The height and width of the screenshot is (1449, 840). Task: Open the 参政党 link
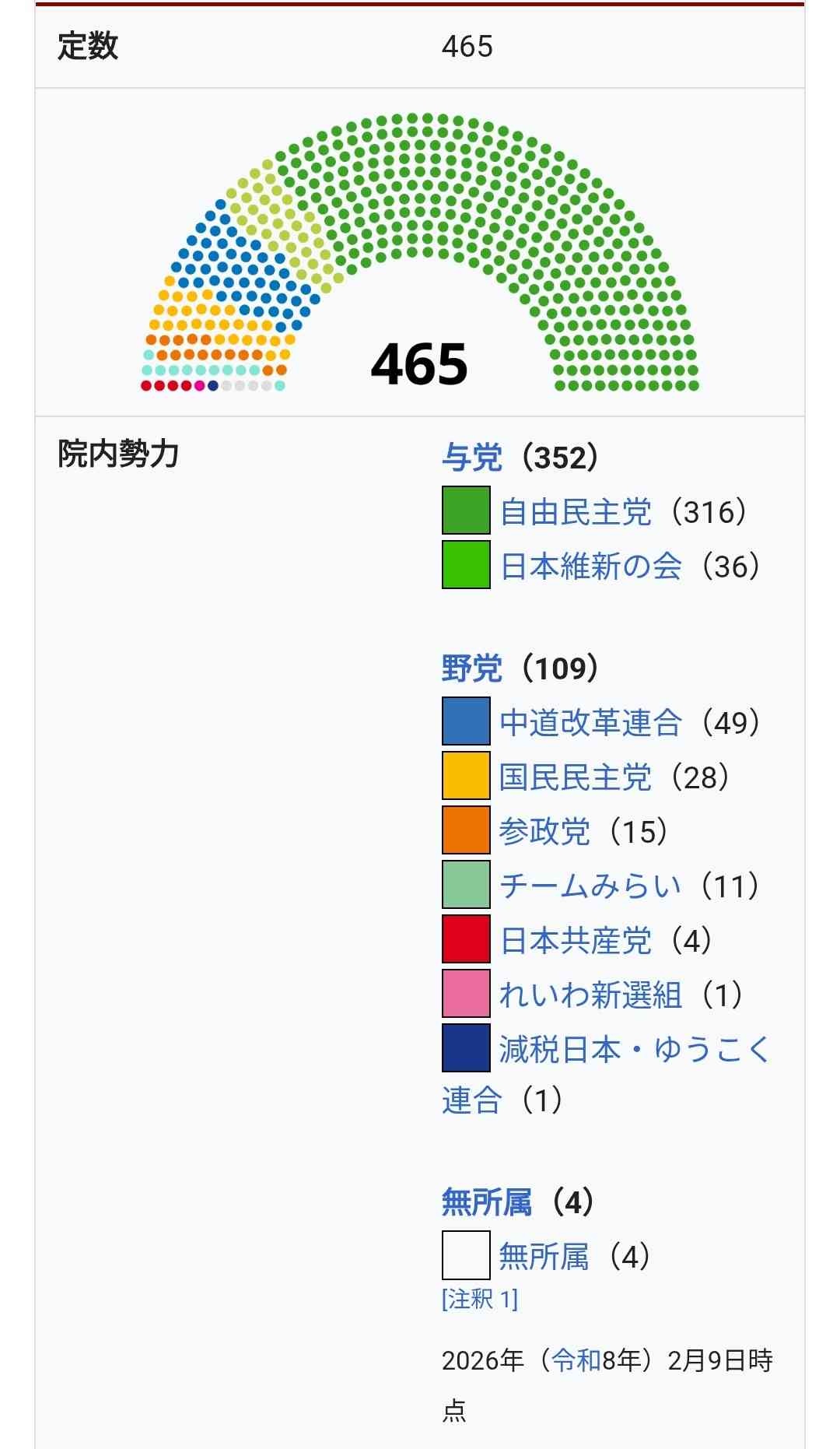[544, 832]
